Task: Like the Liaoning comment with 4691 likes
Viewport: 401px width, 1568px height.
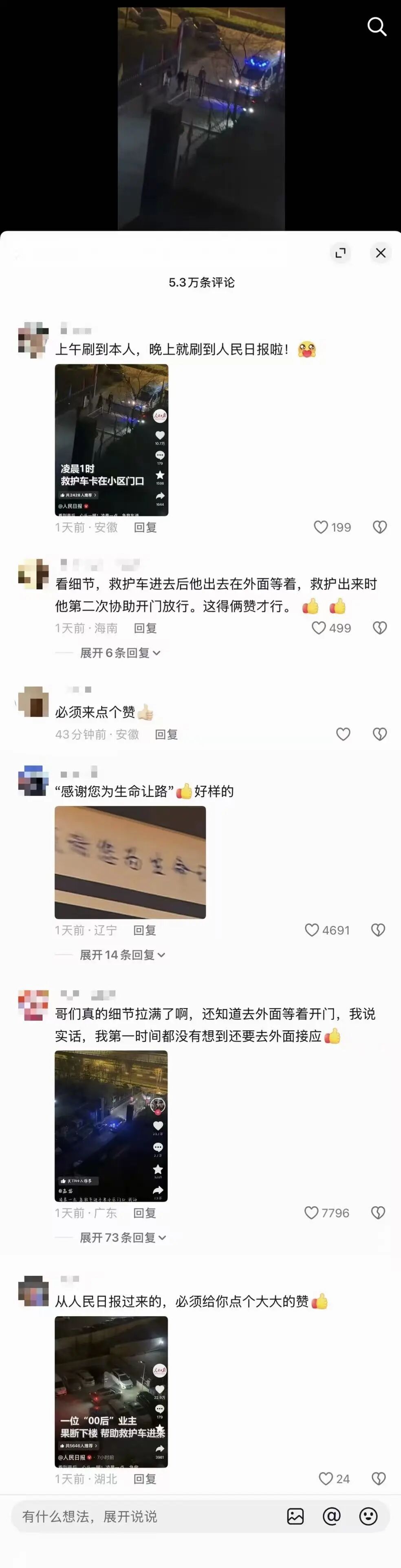Action: point(312,930)
